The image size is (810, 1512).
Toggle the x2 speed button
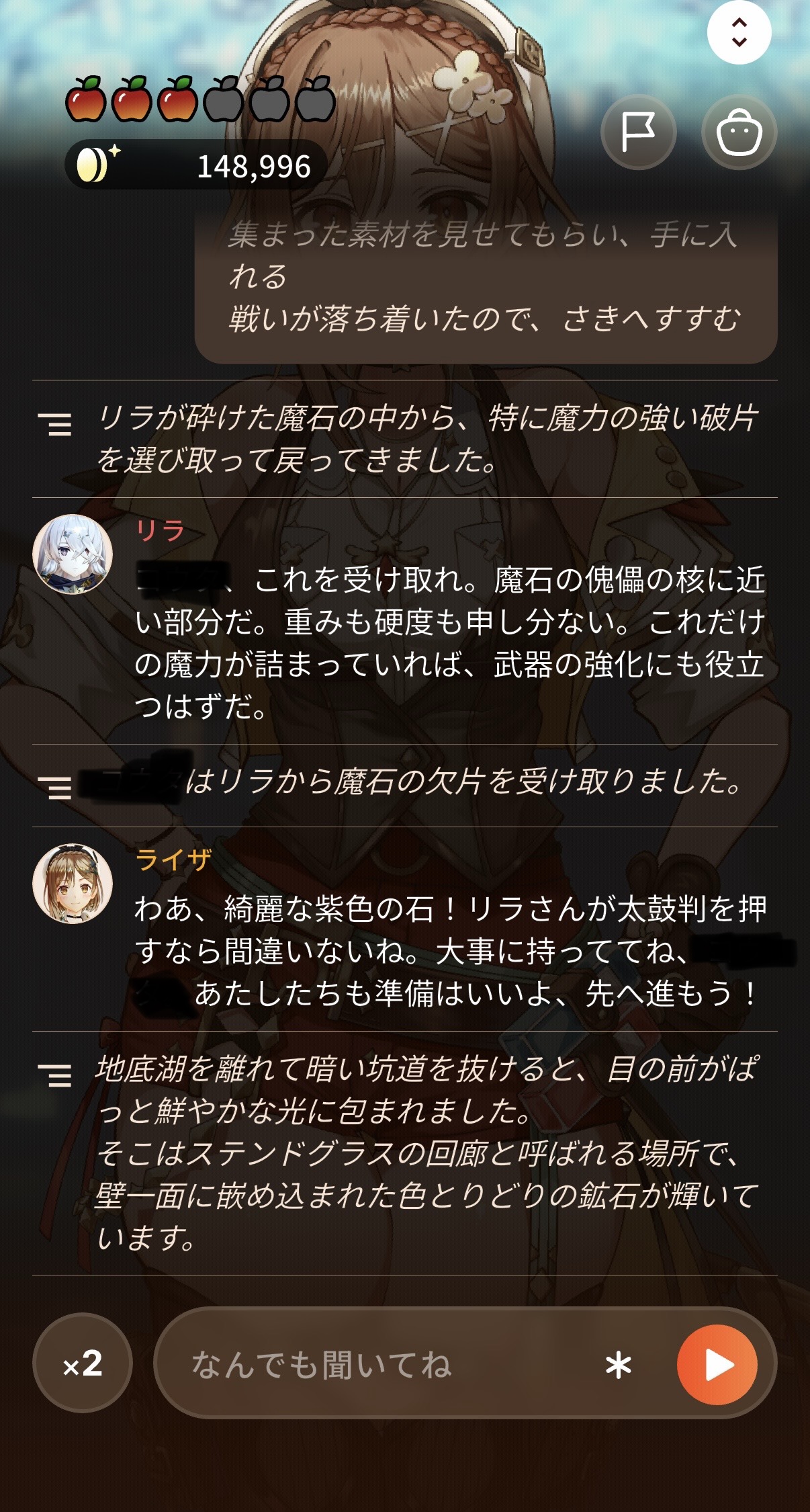83,1363
